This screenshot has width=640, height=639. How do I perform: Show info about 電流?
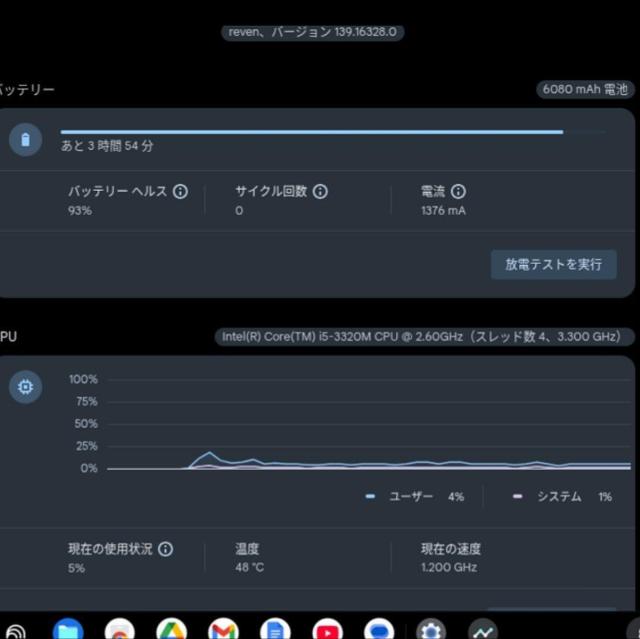[458, 191]
